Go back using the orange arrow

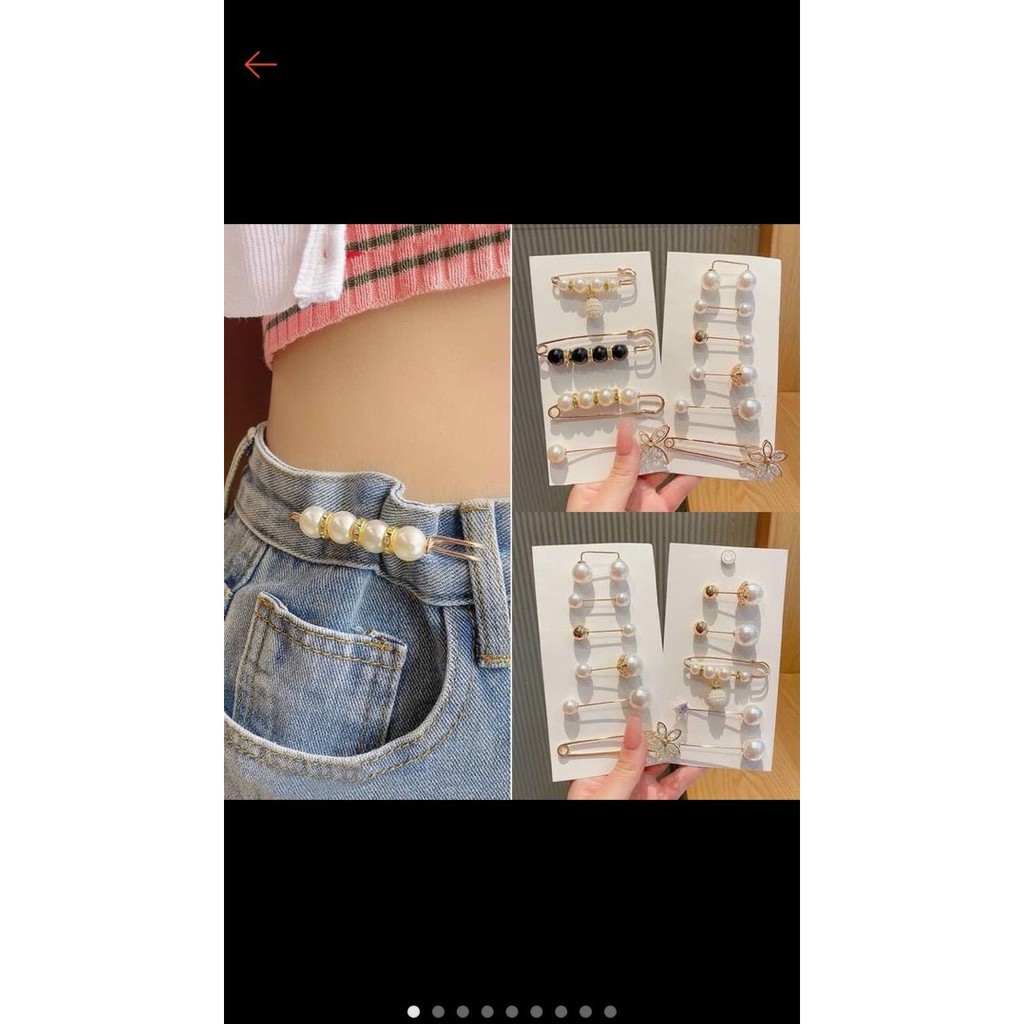click(260, 65)
